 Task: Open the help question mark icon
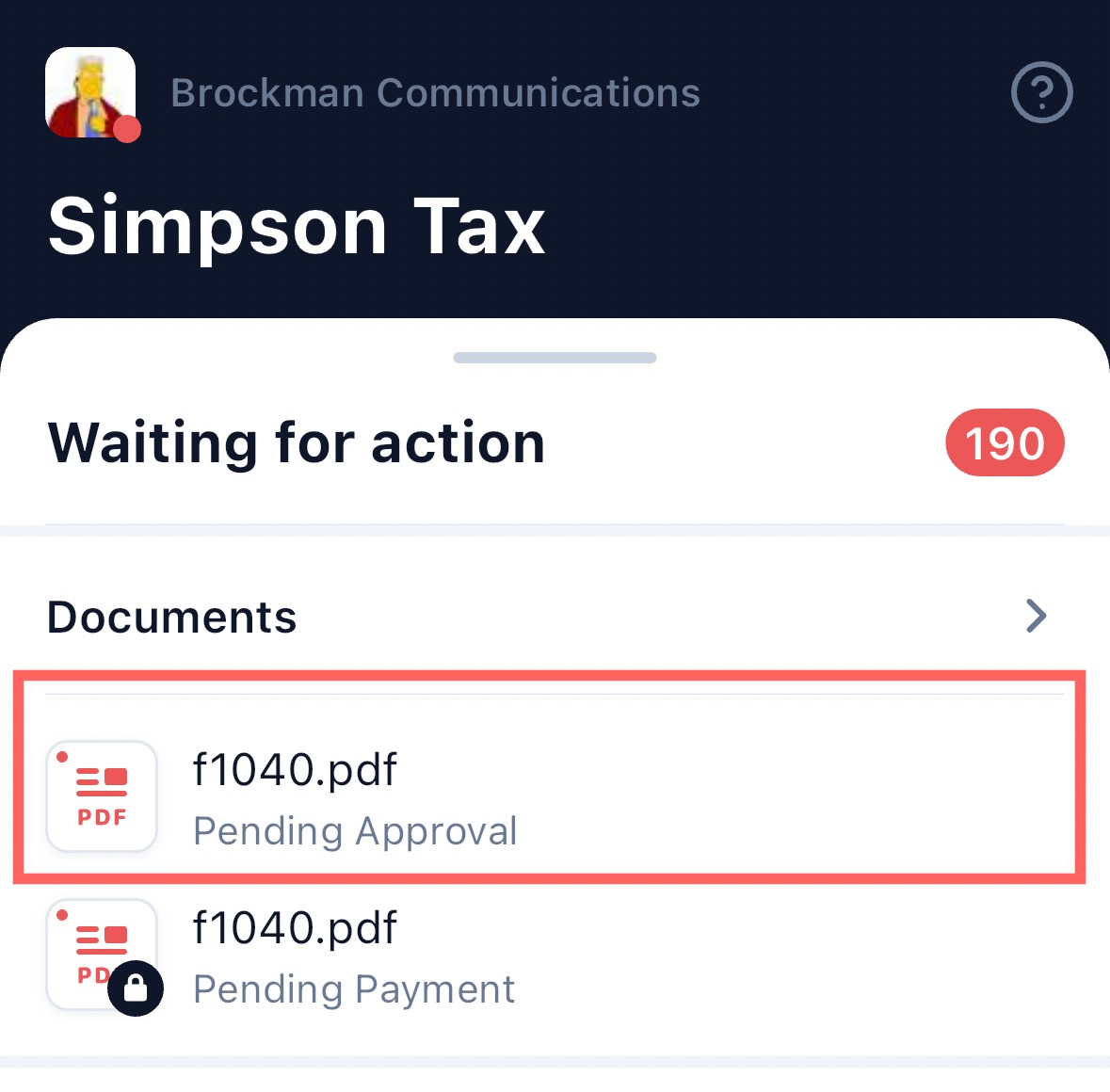pyautogui.click(x=1041, y=92)
